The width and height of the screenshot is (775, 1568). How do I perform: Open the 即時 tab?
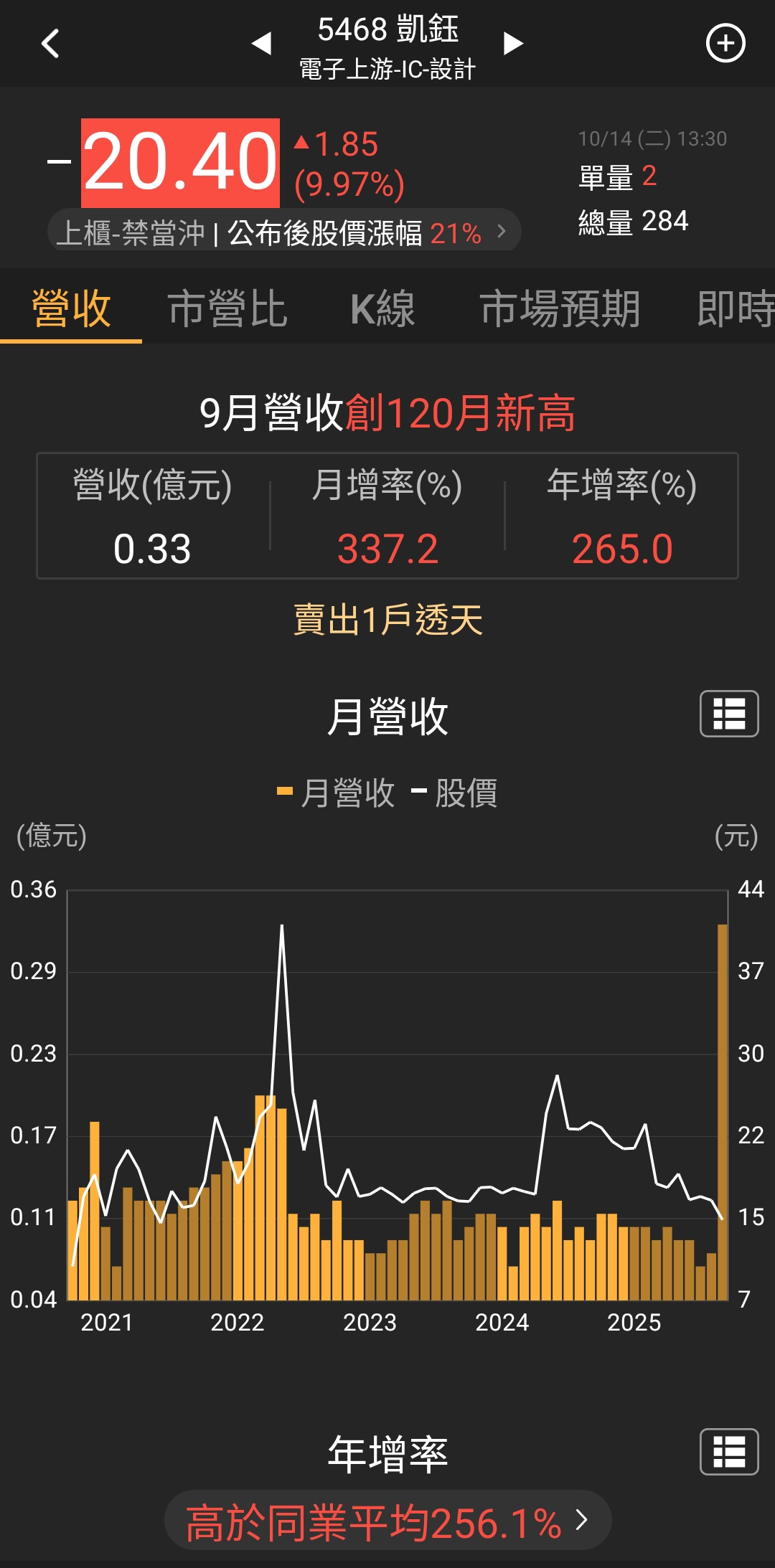tap(736, 309)
